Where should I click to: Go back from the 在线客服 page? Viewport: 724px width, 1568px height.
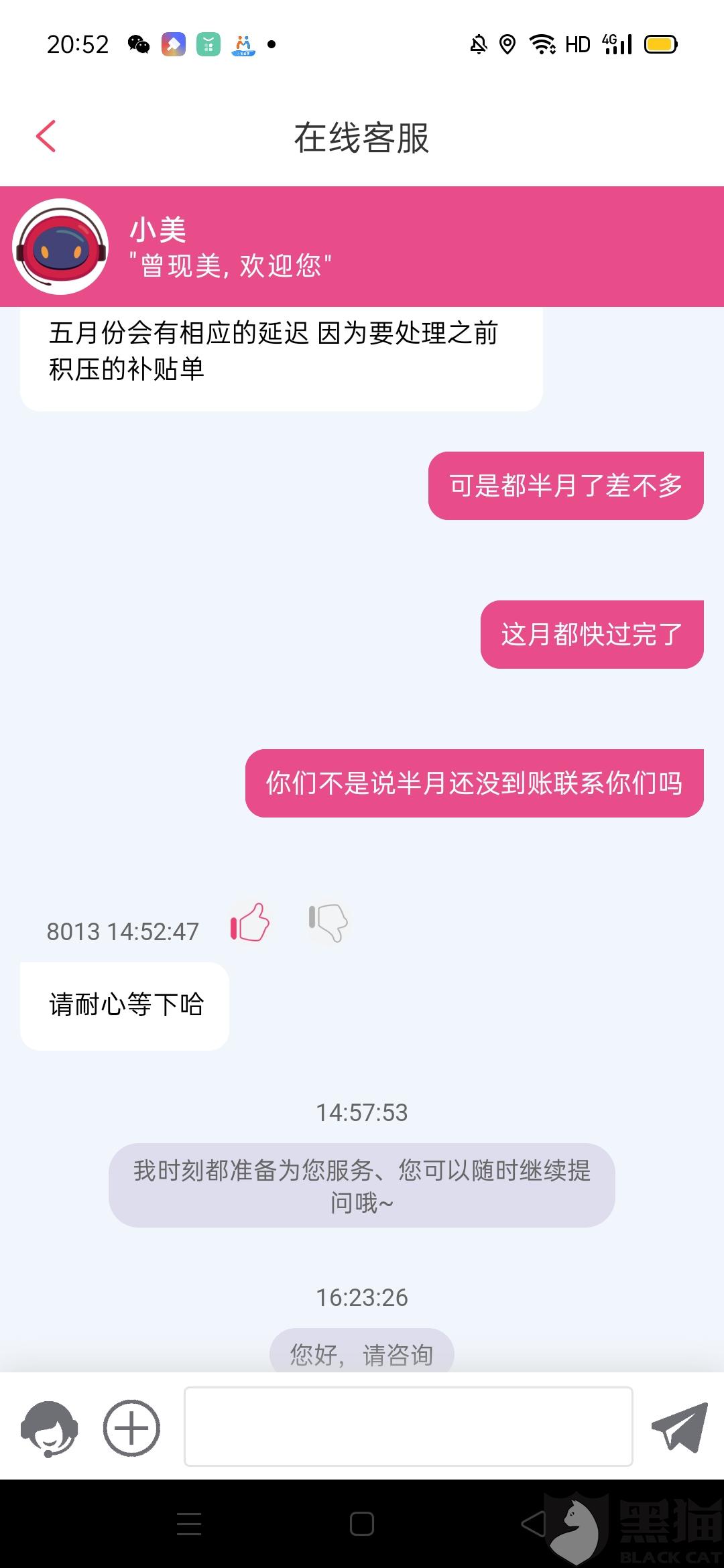(46, 137)
